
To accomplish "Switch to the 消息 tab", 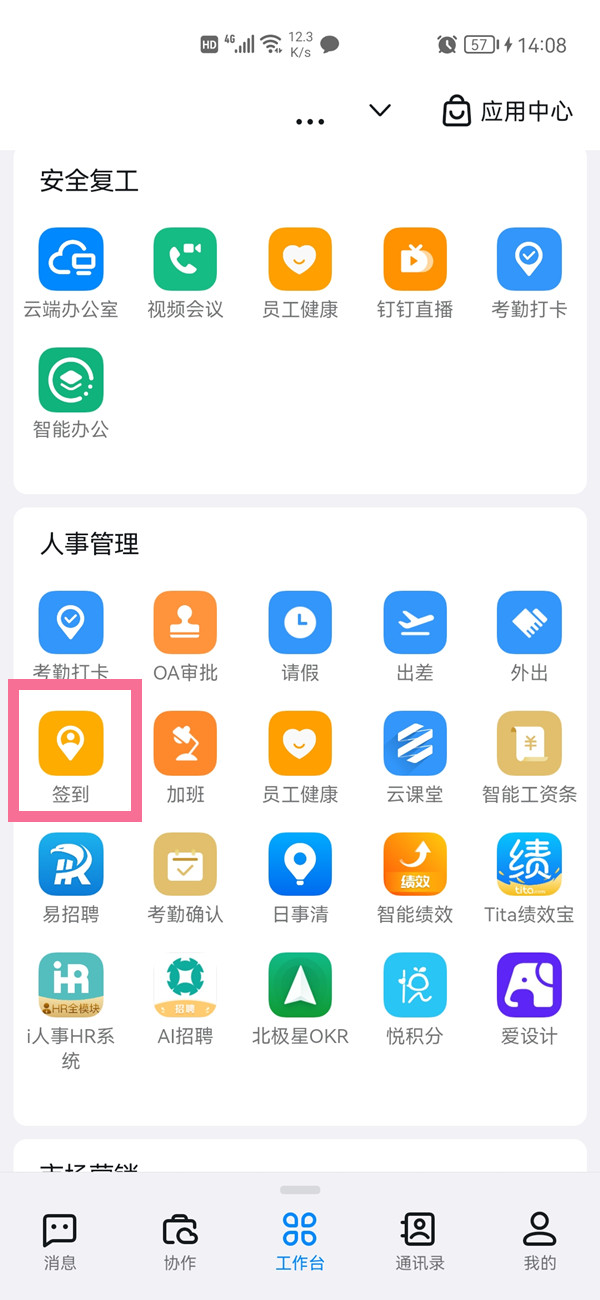I will pos(60,1241).
